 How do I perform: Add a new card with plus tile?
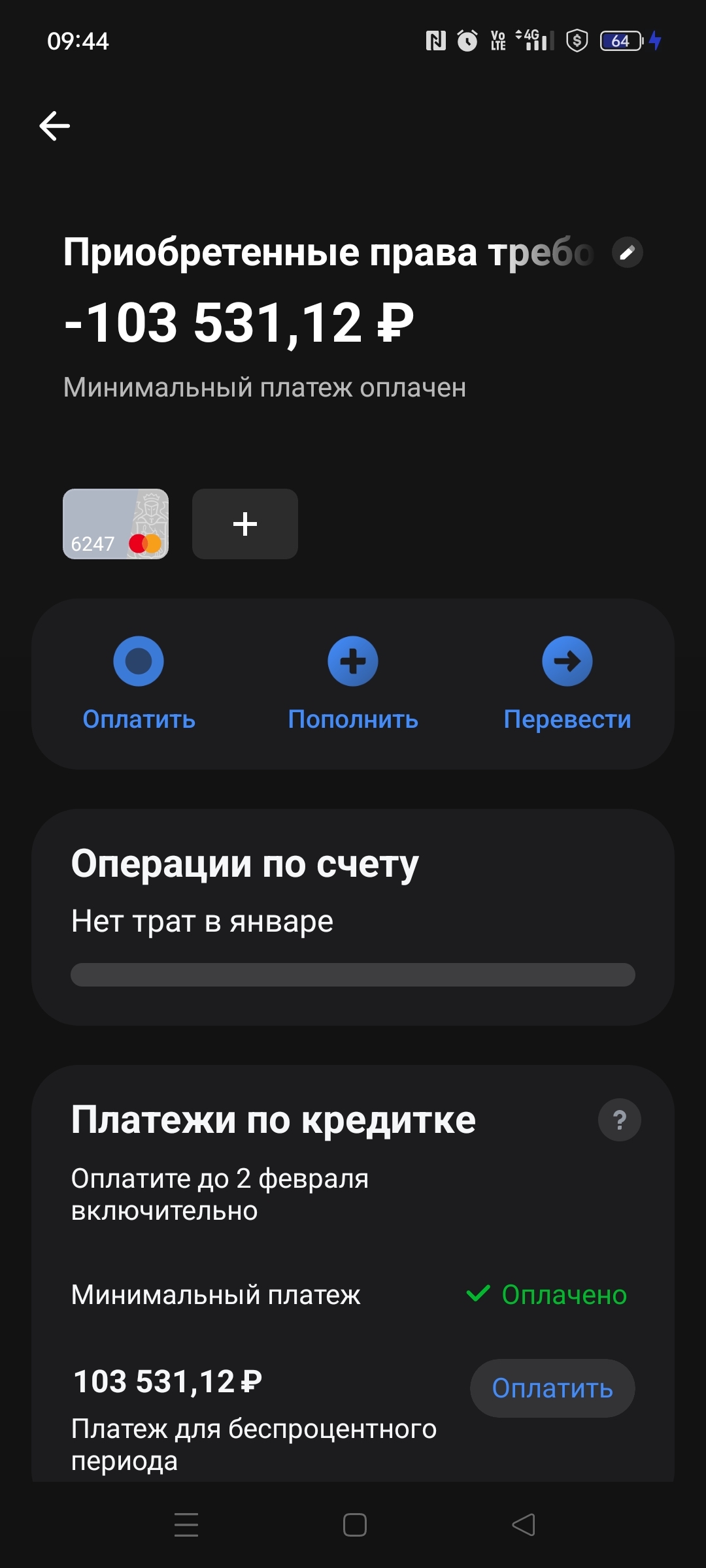click(245, 524)
